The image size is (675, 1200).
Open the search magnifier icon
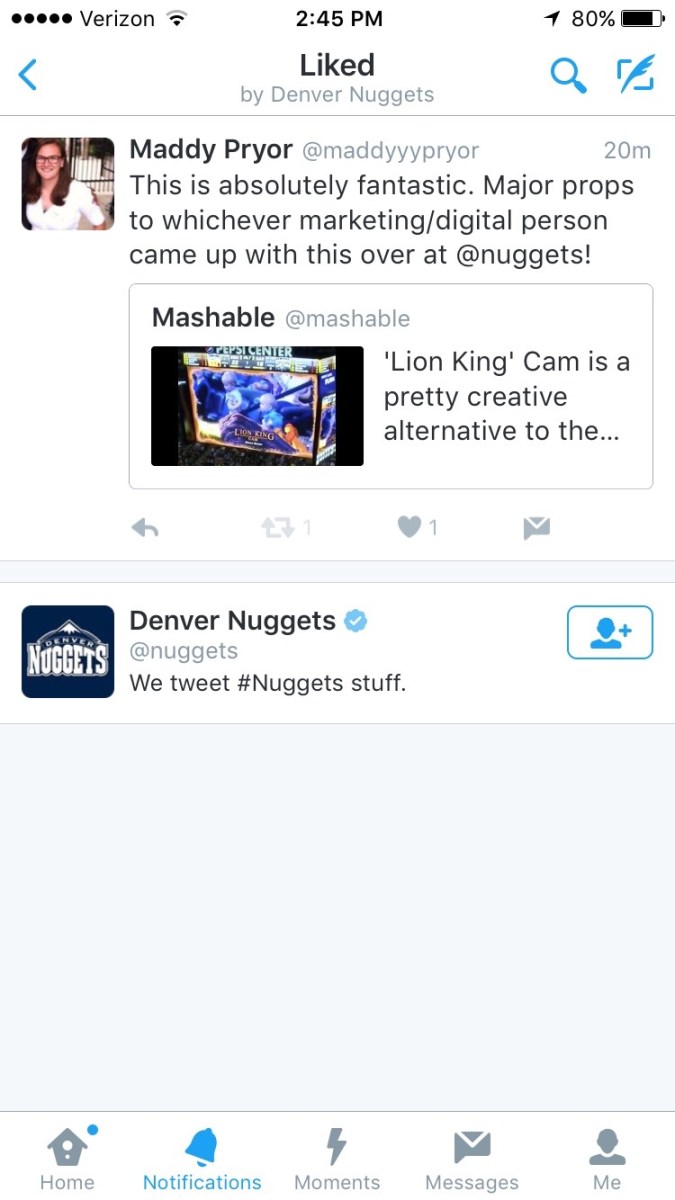tap(568, 75)
